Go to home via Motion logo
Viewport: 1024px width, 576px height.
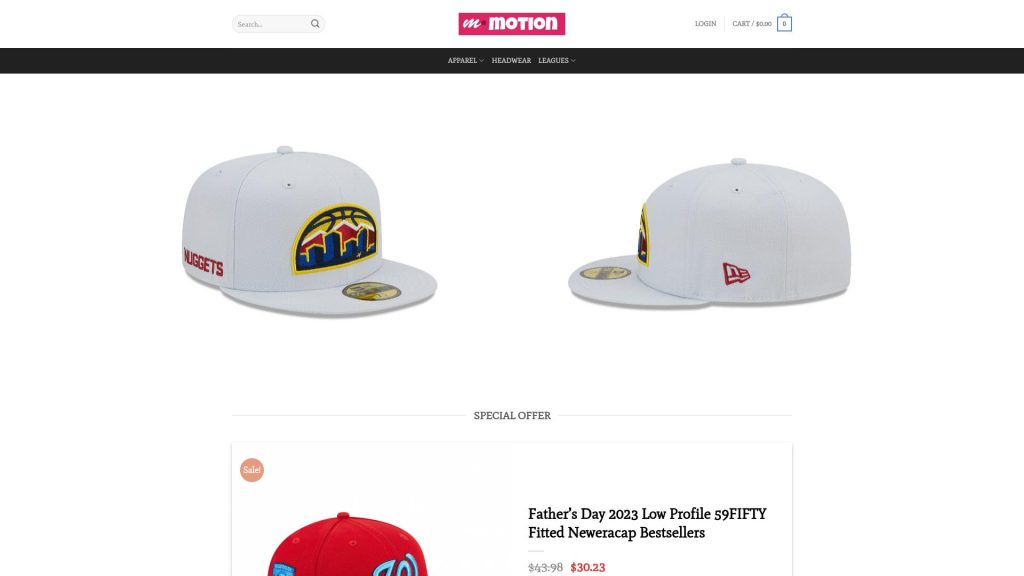[512, 24]
